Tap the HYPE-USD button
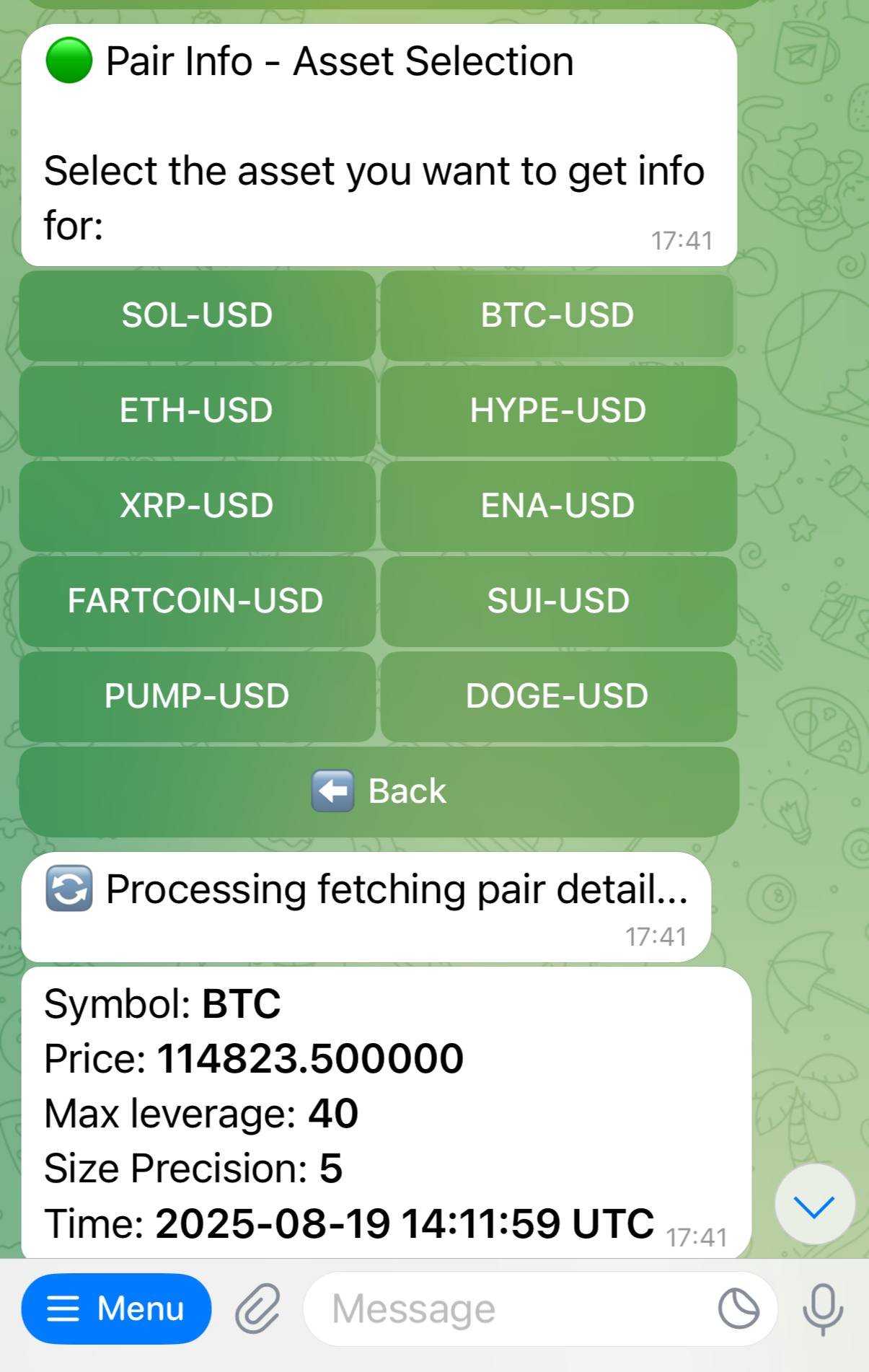 (557, 410)
